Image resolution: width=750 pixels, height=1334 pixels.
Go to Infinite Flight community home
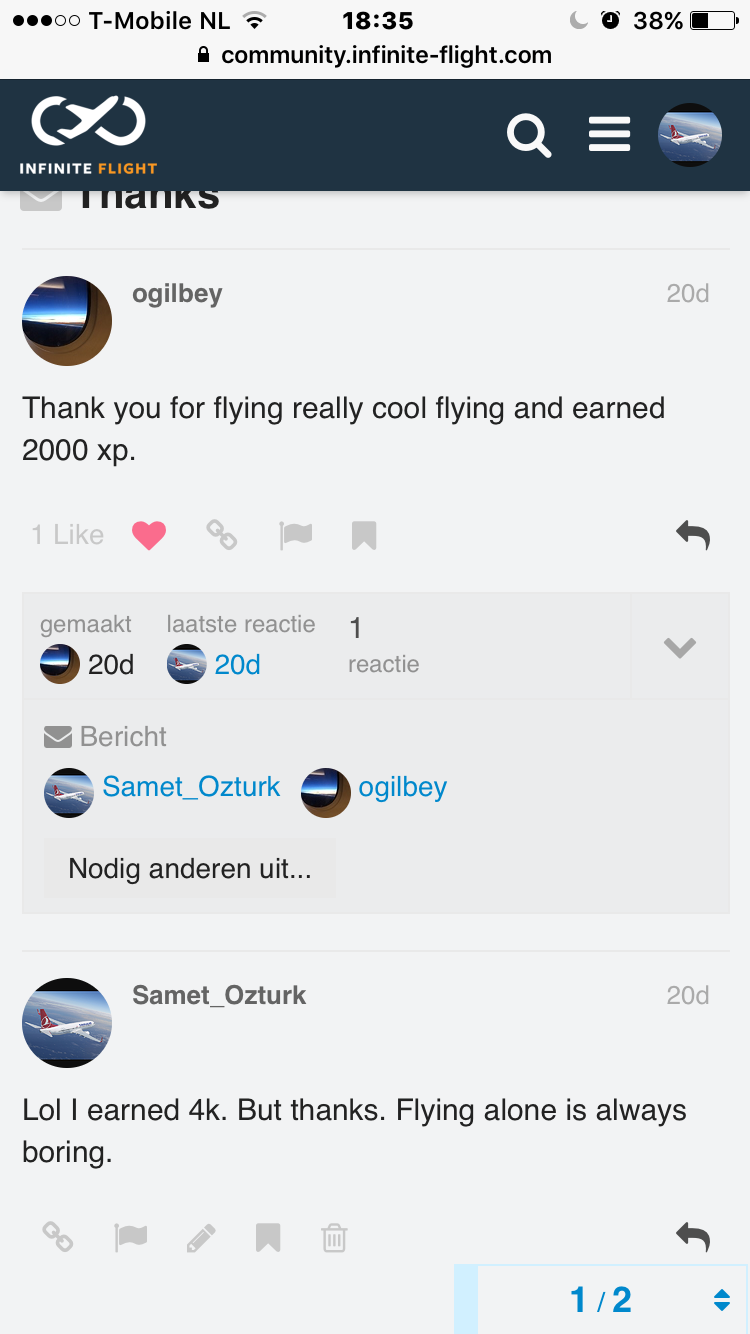[x=88, y=135]
